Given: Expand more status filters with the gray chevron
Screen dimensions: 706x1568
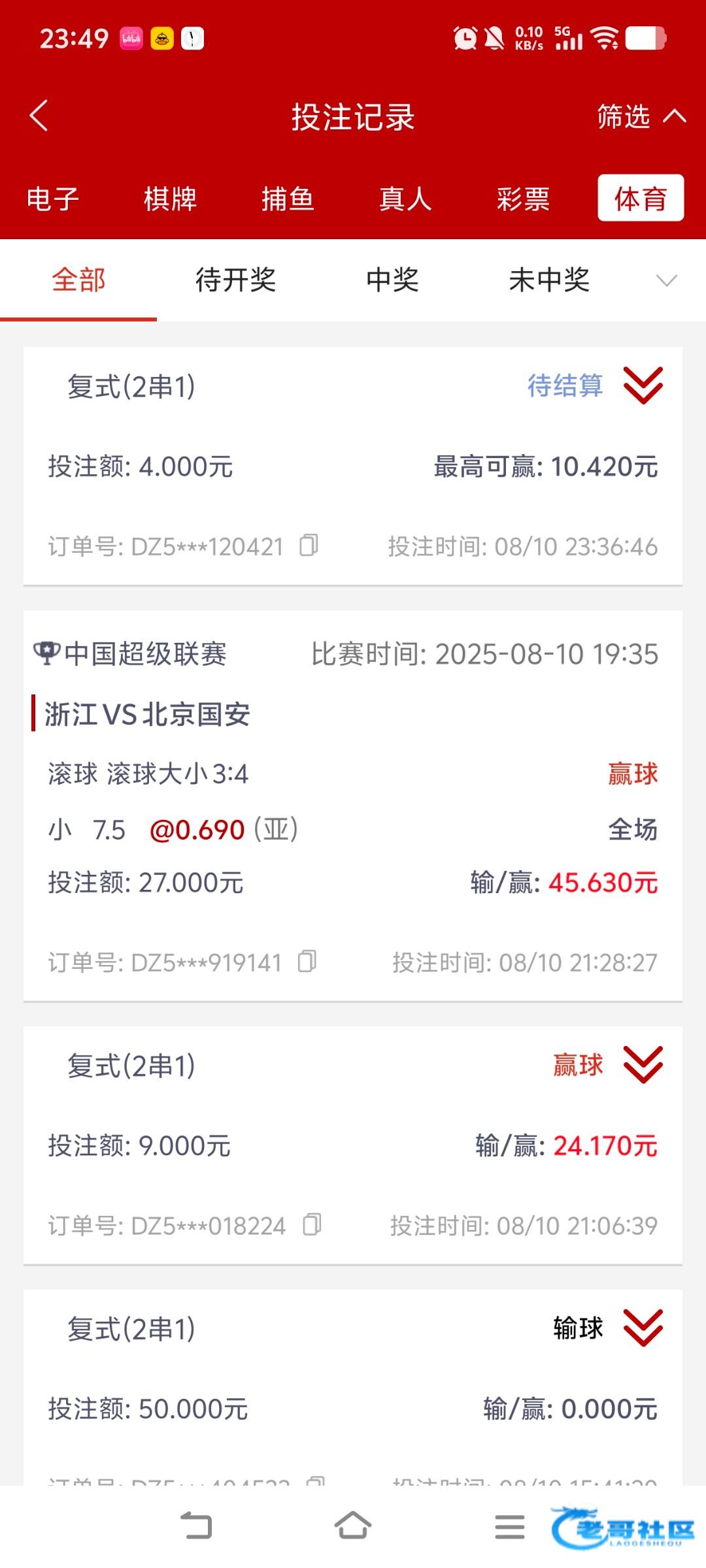Looking at the screenshot, I should (666, 281).
